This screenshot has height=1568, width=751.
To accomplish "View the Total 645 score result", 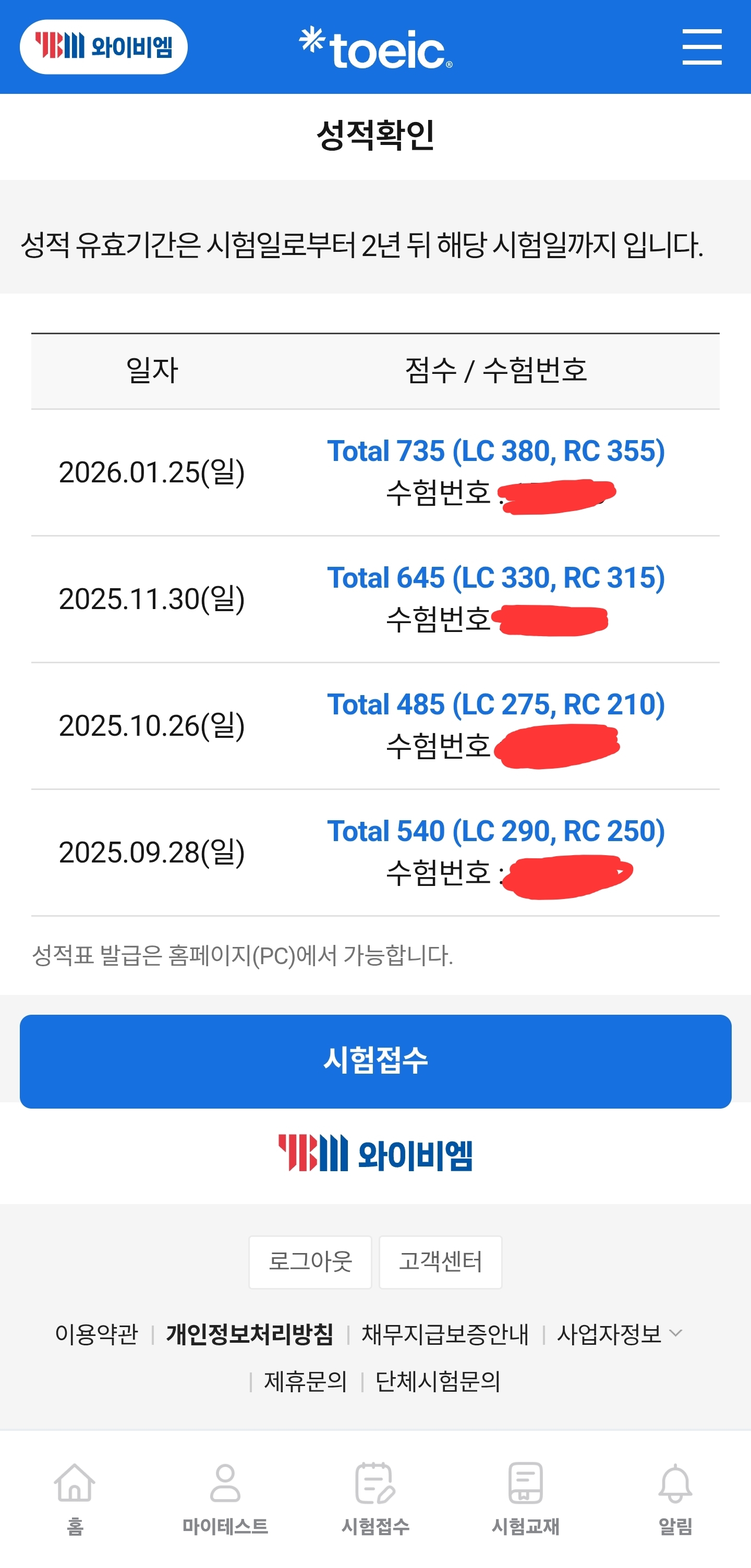I will point(495,578).
